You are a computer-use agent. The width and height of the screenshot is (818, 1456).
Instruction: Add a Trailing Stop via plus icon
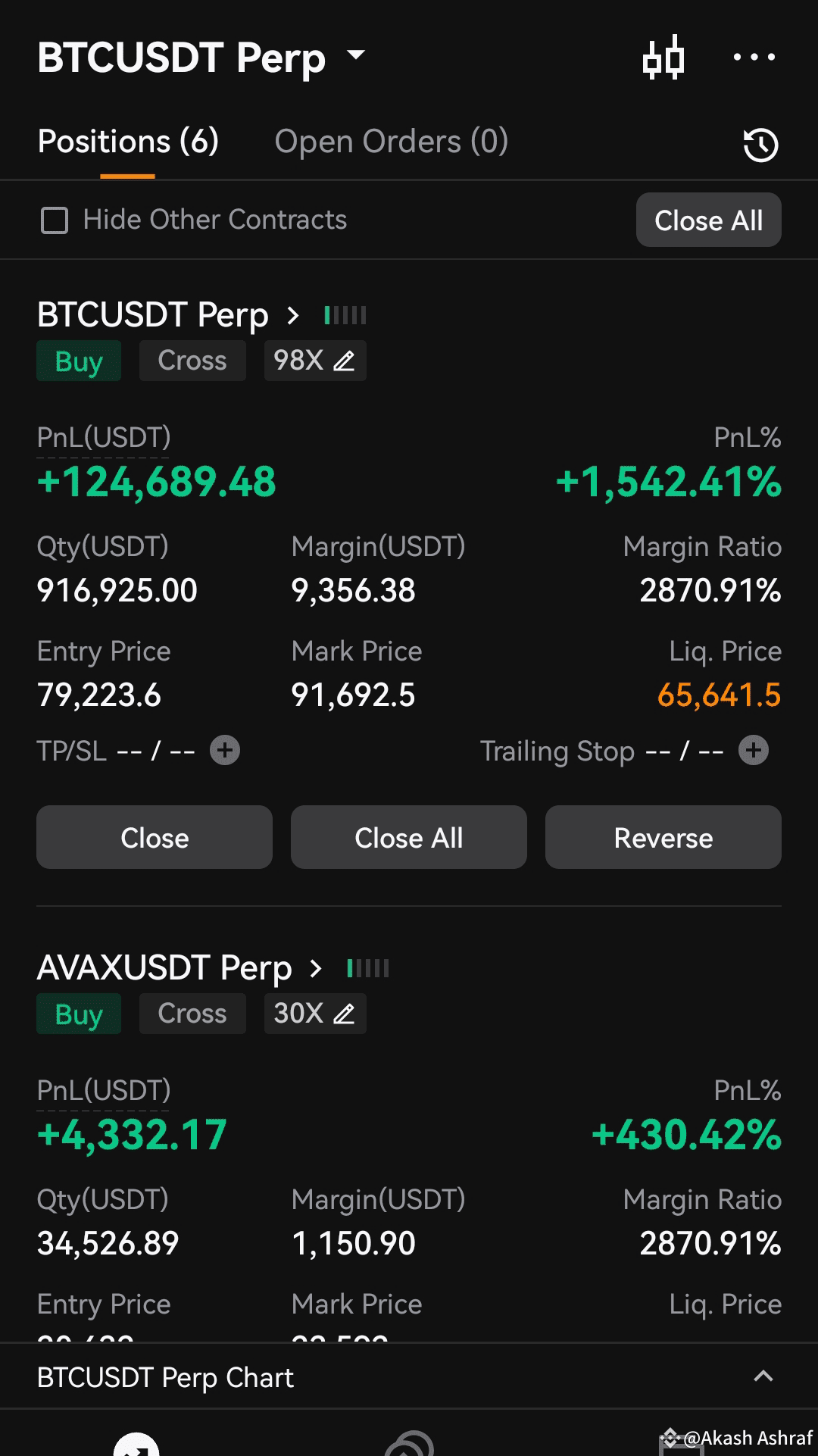click(753, 751)
